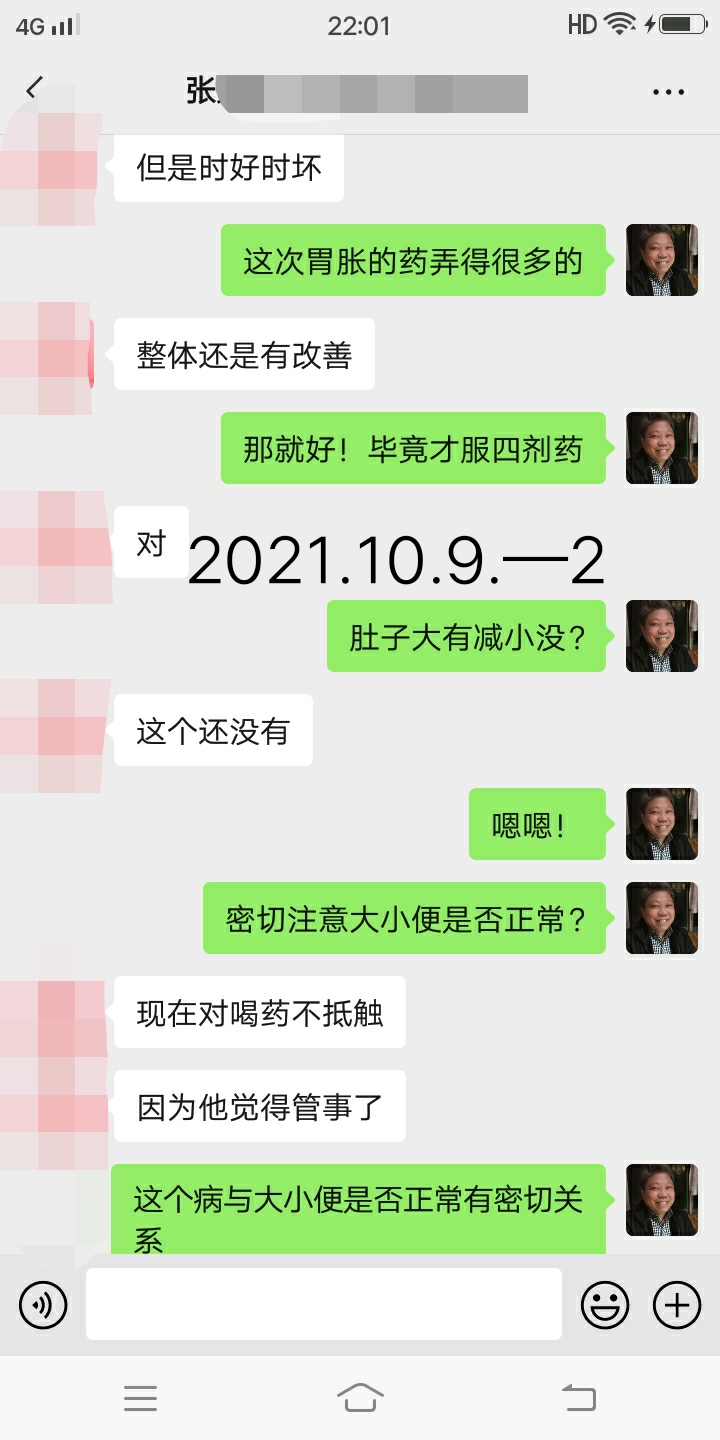Tap the avatar beside 嗯嗯！ message

(662, 824)
